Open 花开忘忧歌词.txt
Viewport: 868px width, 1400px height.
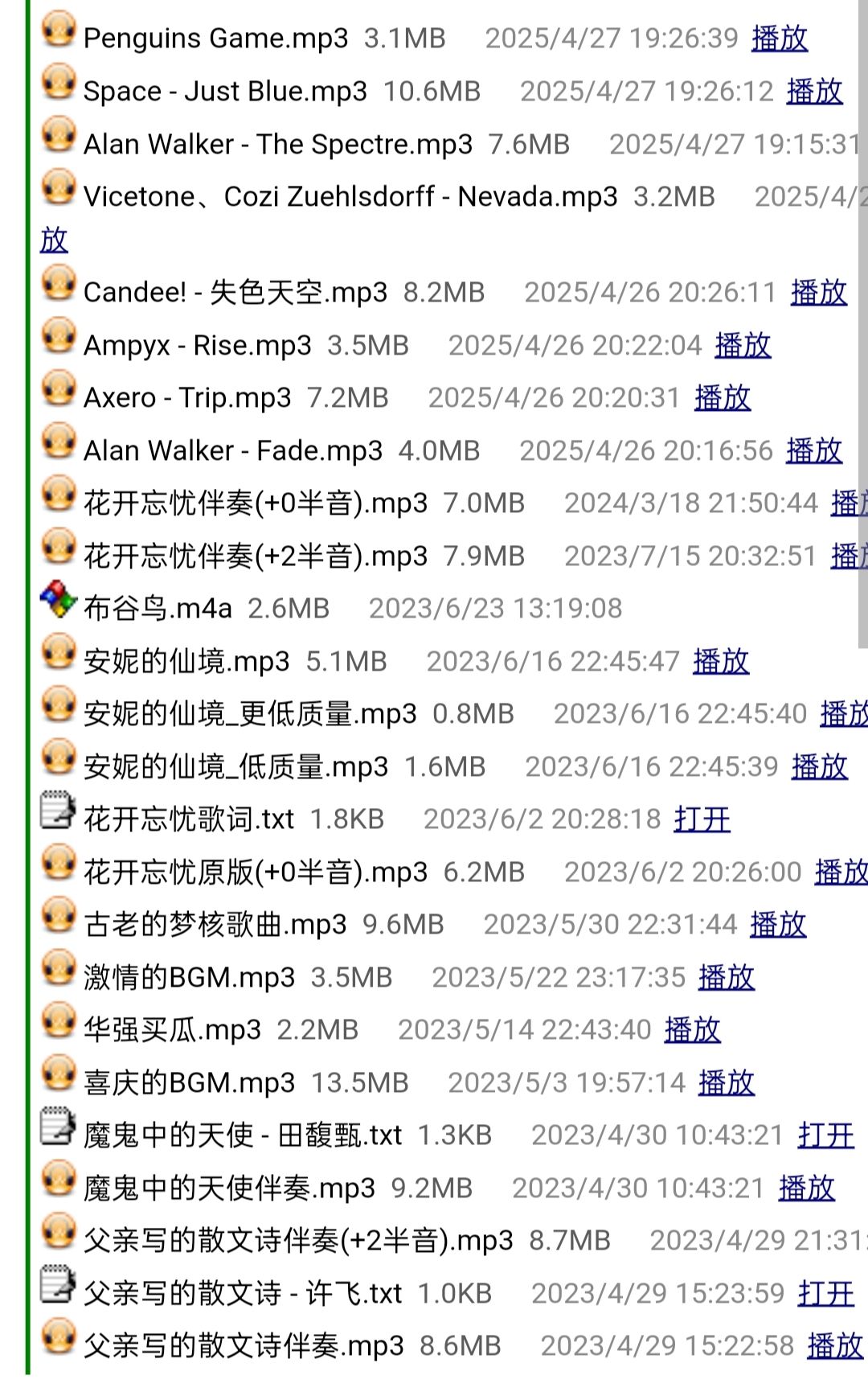point(702,819)
